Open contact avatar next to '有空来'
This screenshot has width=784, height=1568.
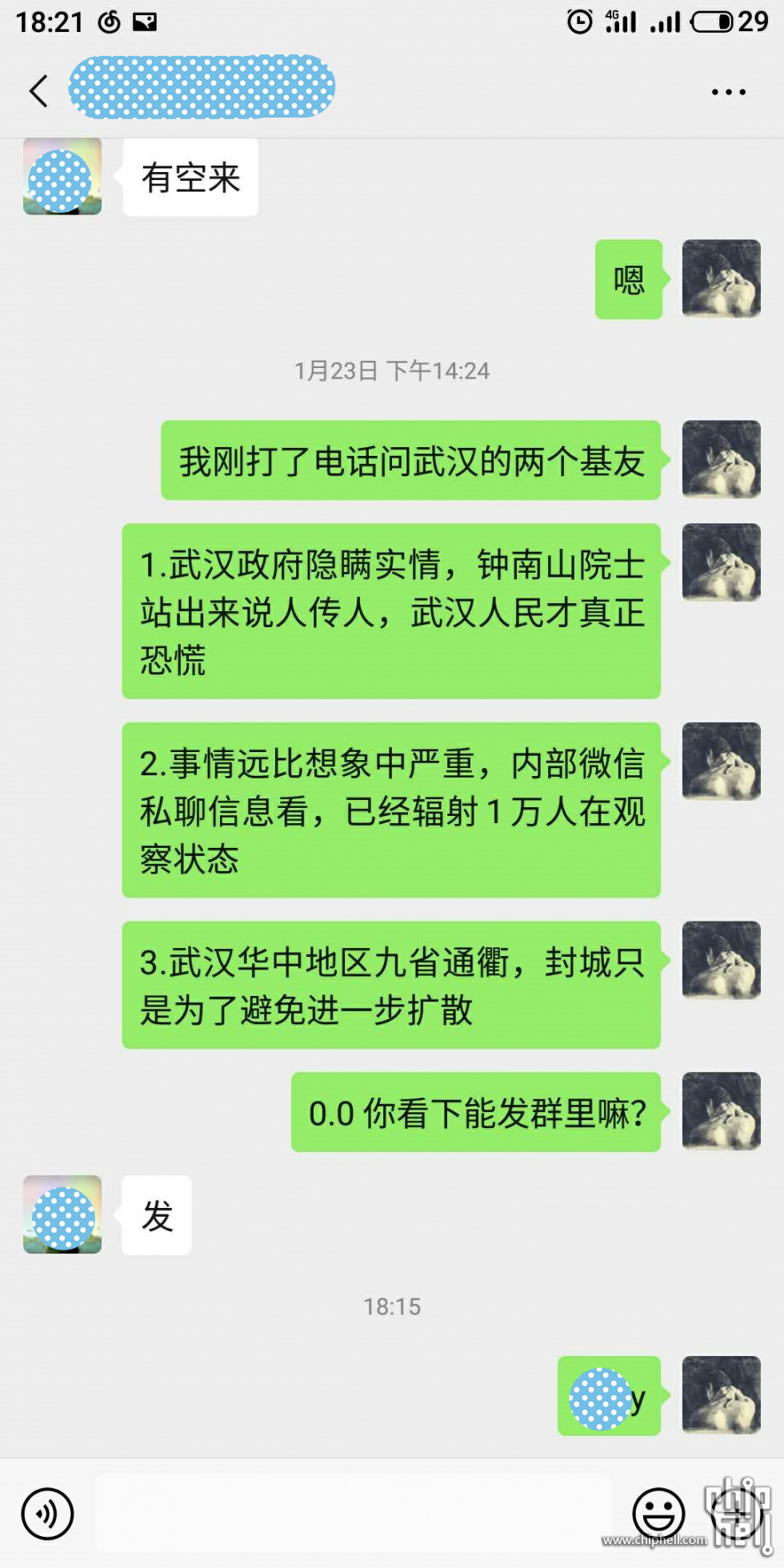(62, 177)
